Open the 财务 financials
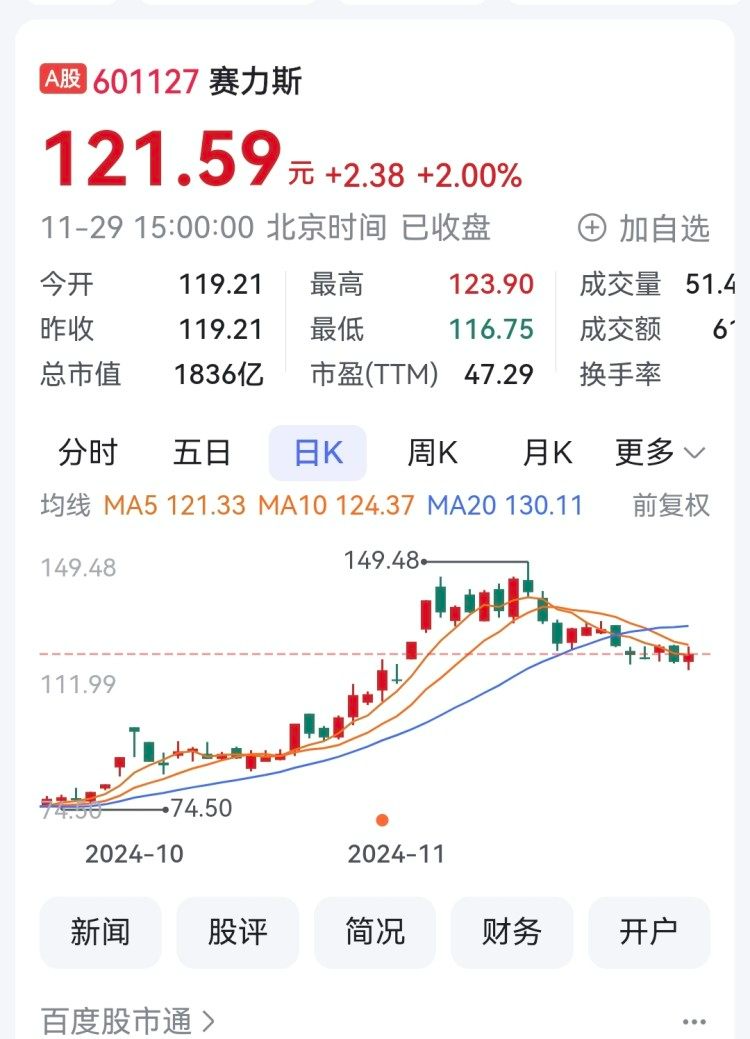750x1039 pixels. (512, 932)
